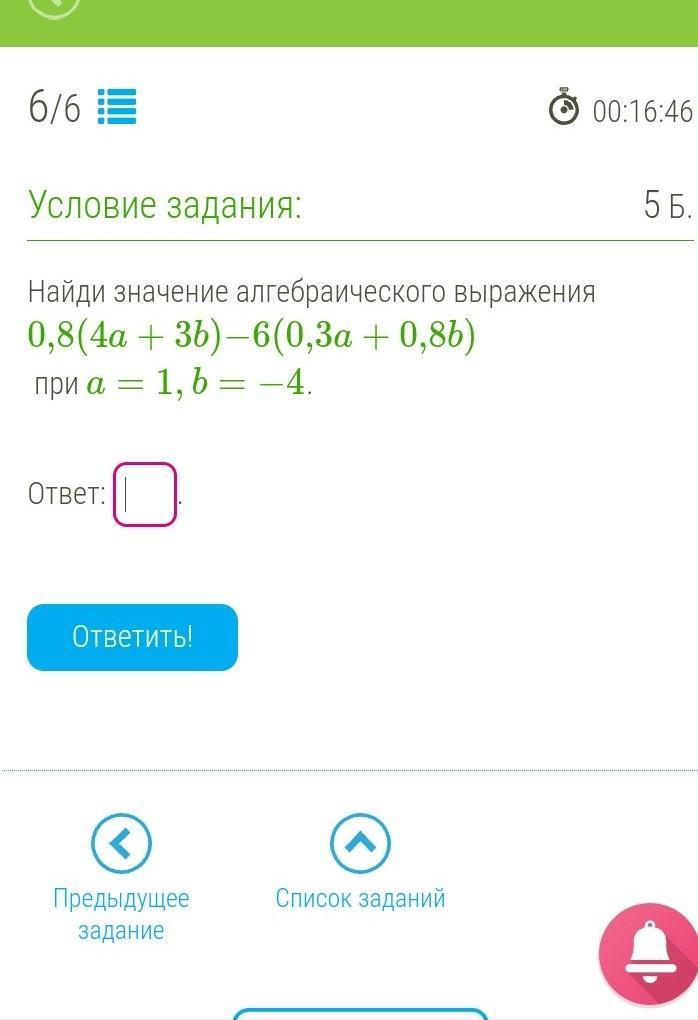Viewport: 698px width, 1020px height.
Task: Open the red notifications bell
Action: [x=650, y=955]
